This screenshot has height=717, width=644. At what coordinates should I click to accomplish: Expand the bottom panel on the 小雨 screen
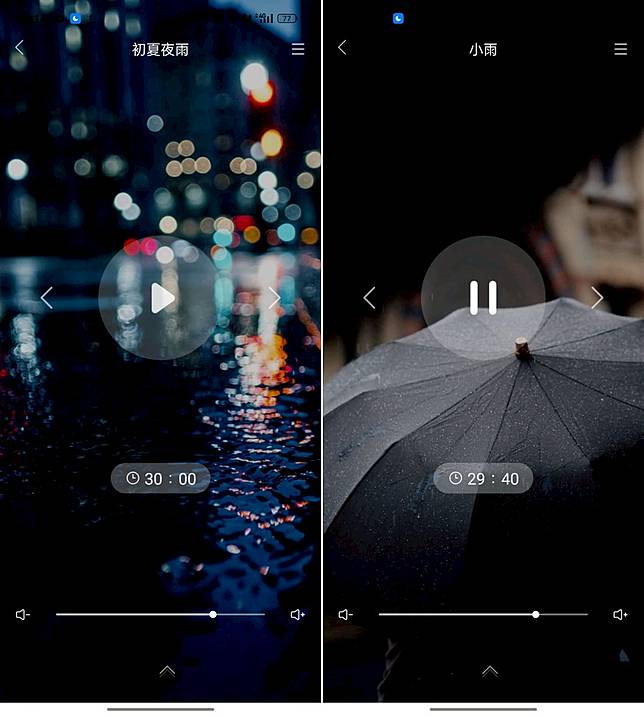click(x=490, y=670)
